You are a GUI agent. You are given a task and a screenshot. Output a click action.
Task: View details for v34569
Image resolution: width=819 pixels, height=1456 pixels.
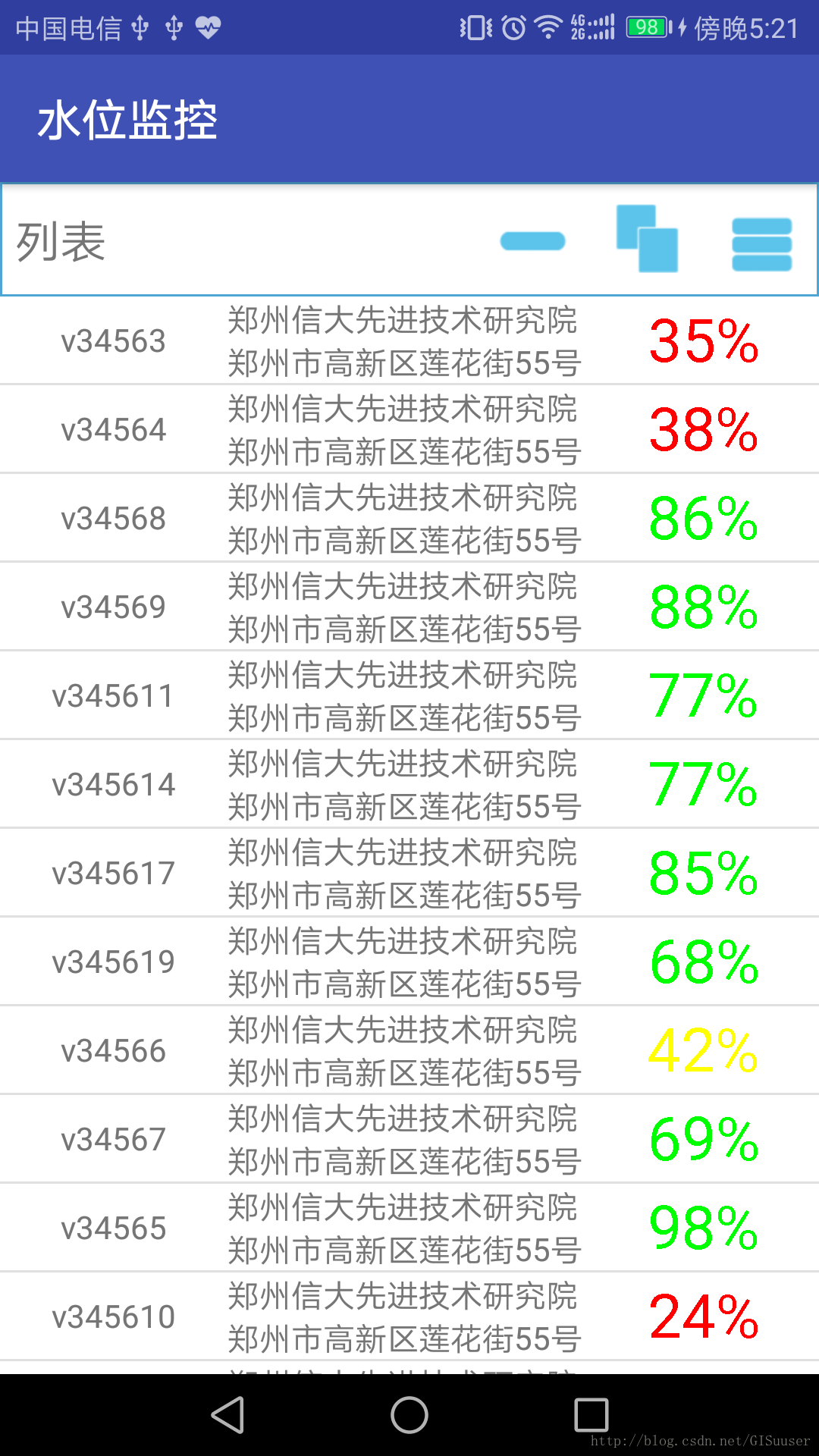point(409,607)
